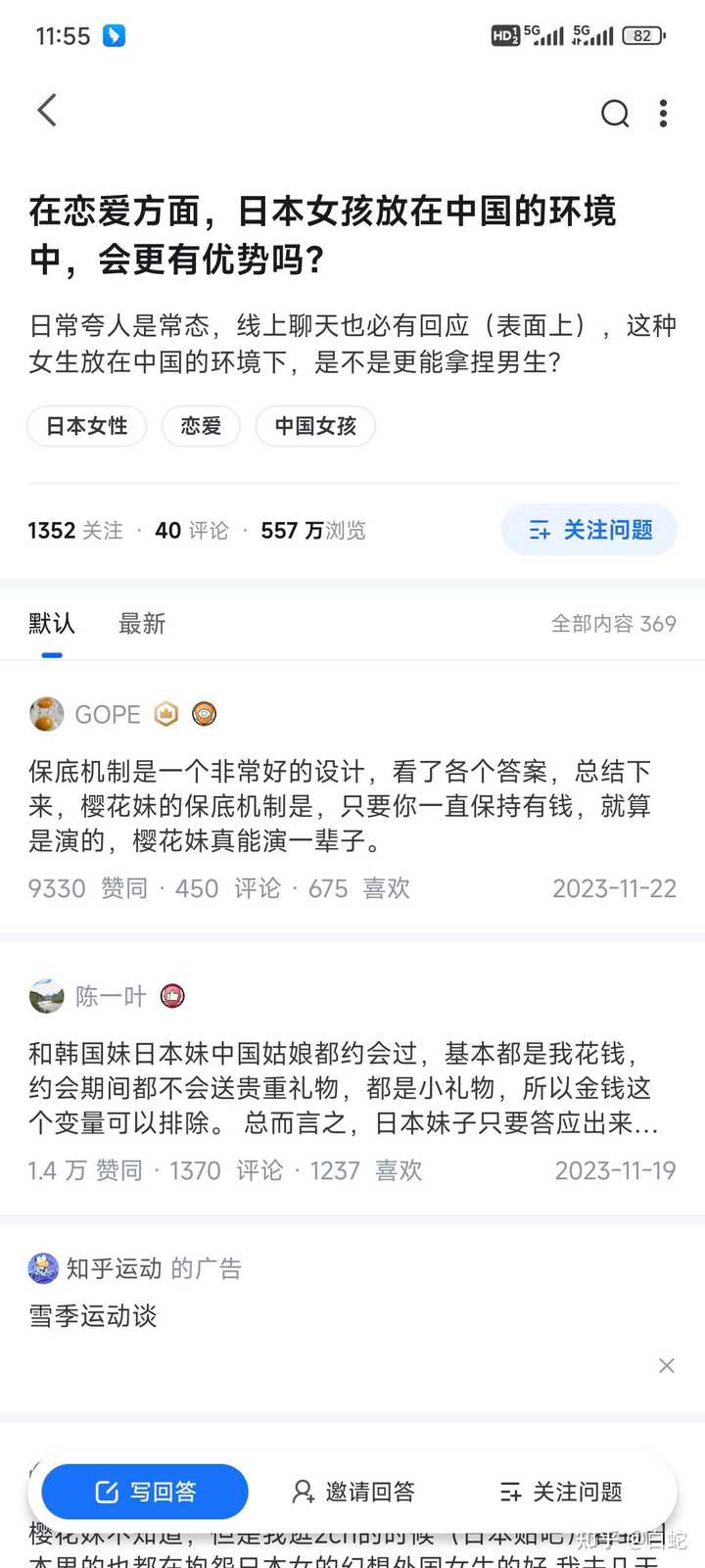The width and height of the screenshot is (705, 1568).
Task: Tap 关注问题 in the bottom bar
Action: 561,1492
